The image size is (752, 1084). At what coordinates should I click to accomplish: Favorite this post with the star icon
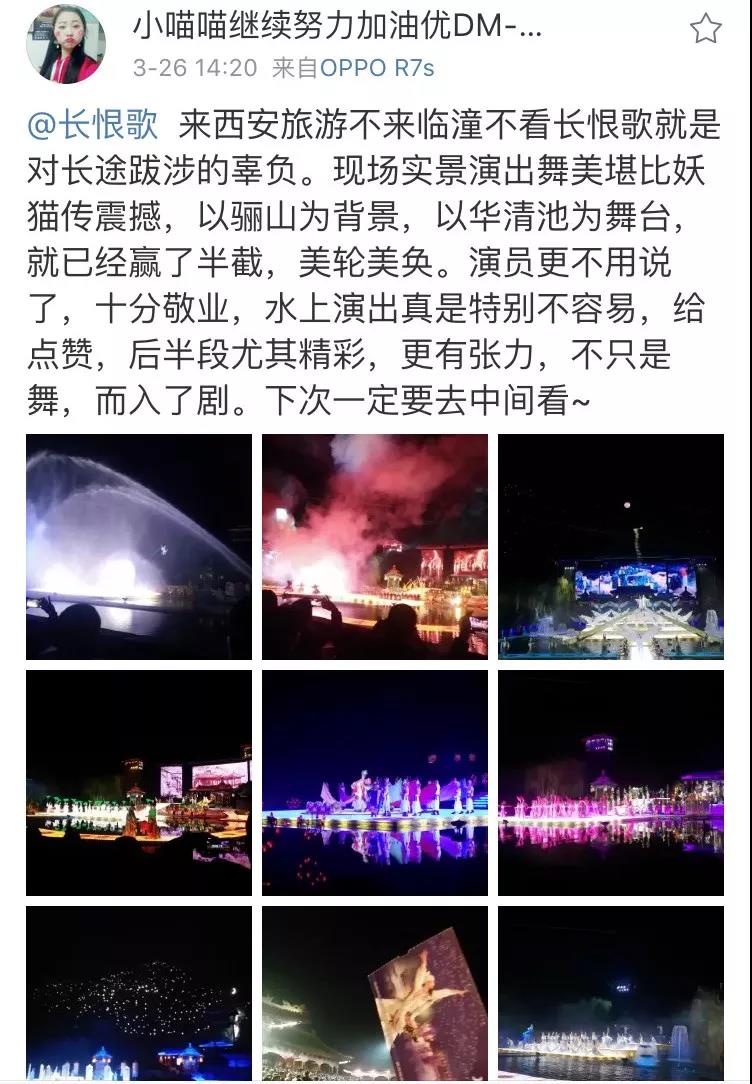705,29
